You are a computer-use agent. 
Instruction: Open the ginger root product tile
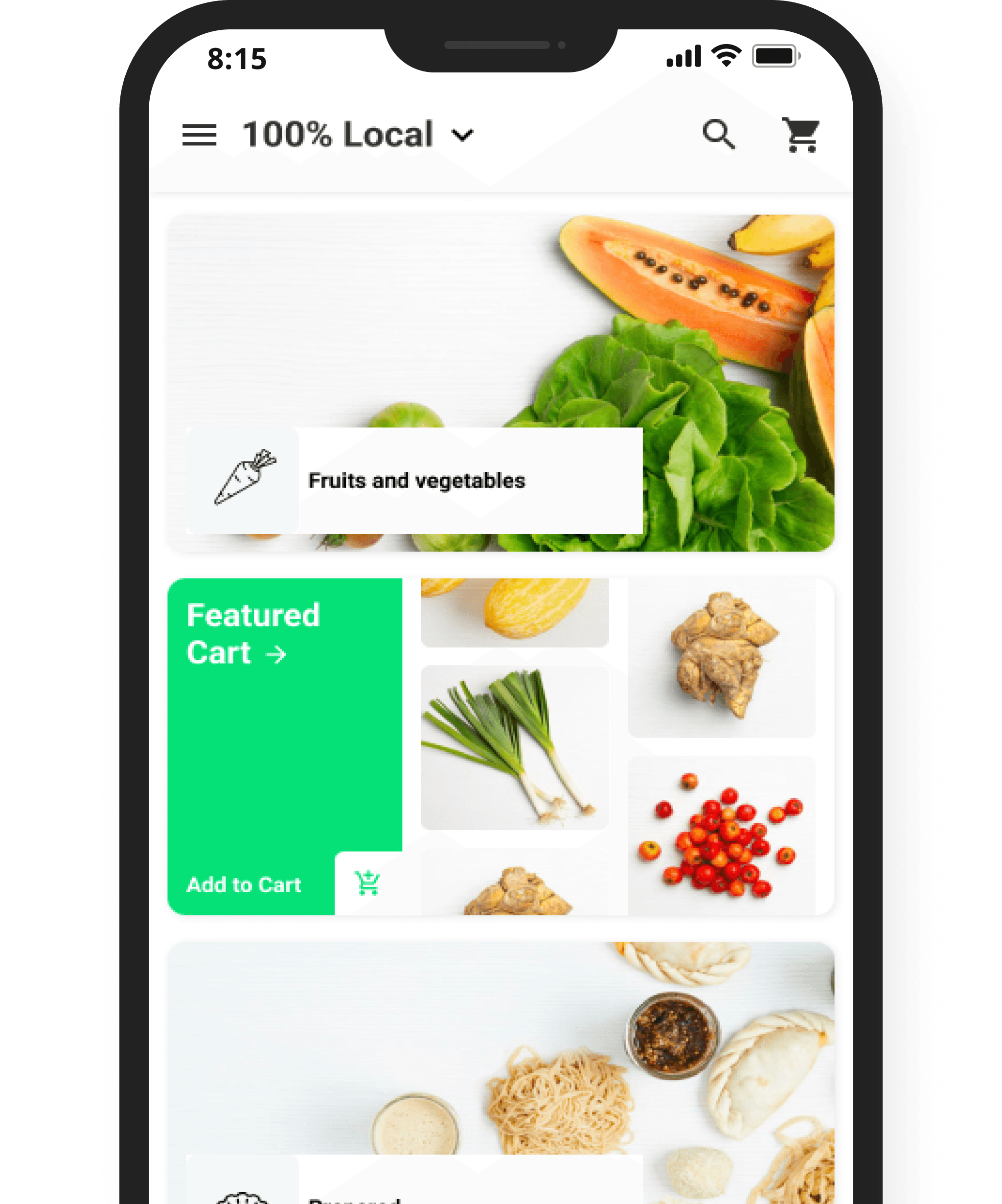pos(721,657)
